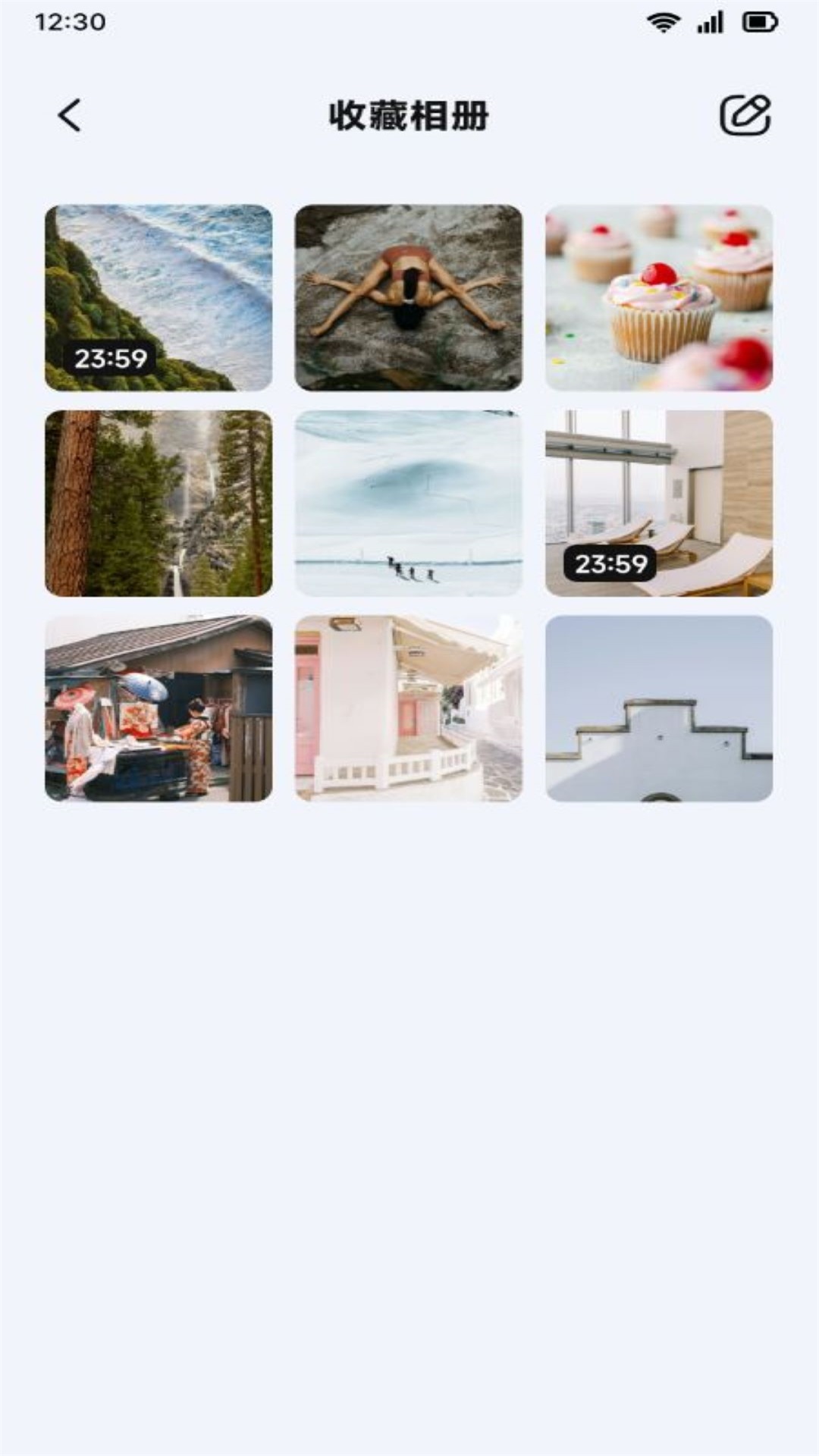The image size is (819, 1456).
Task: Open the yoga pose on rock photo
Action: pyautogui.click(x=409, y=298)
